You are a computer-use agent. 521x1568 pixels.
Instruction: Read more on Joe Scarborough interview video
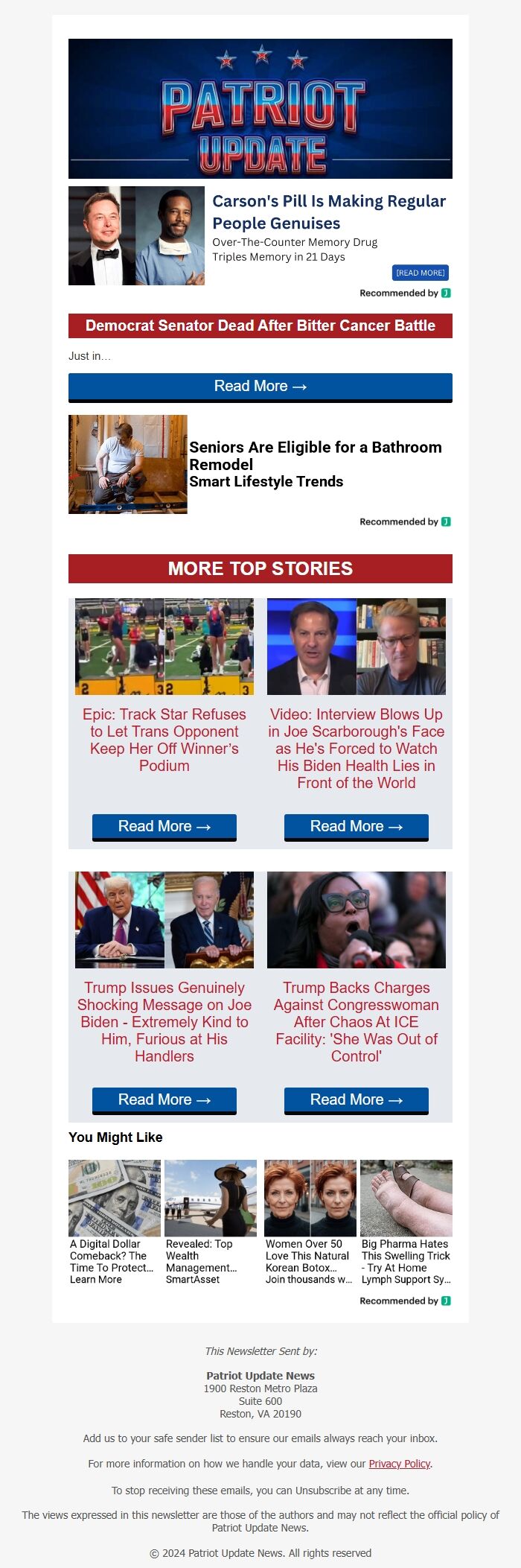(356, 827)
